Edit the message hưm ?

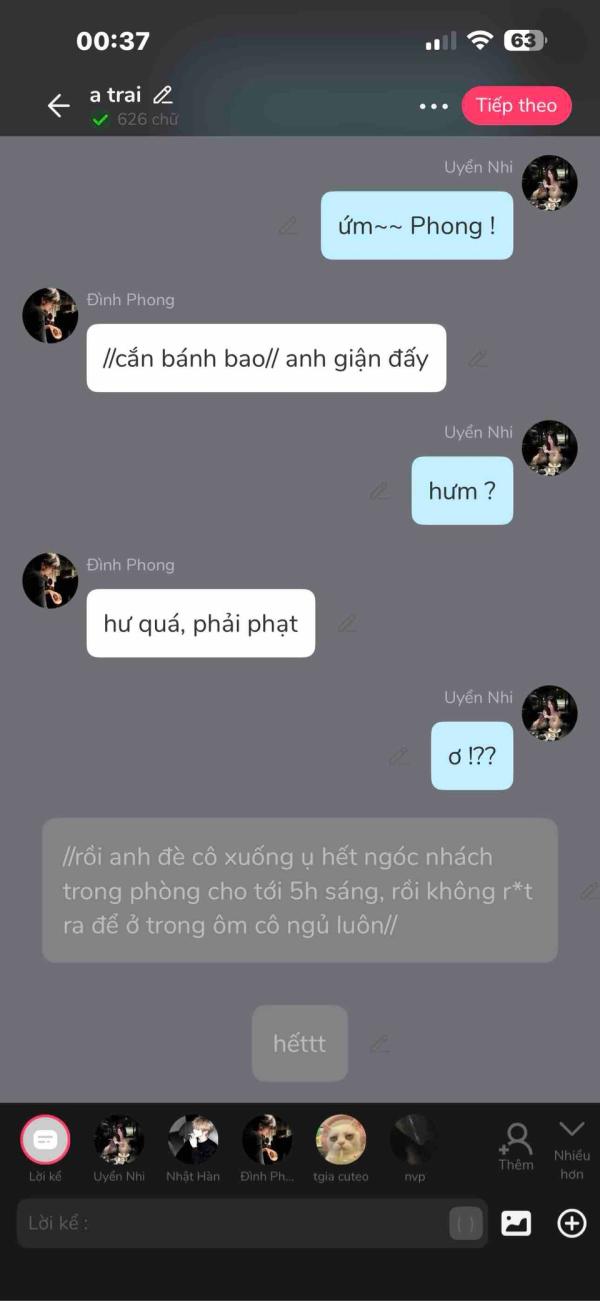379,491
